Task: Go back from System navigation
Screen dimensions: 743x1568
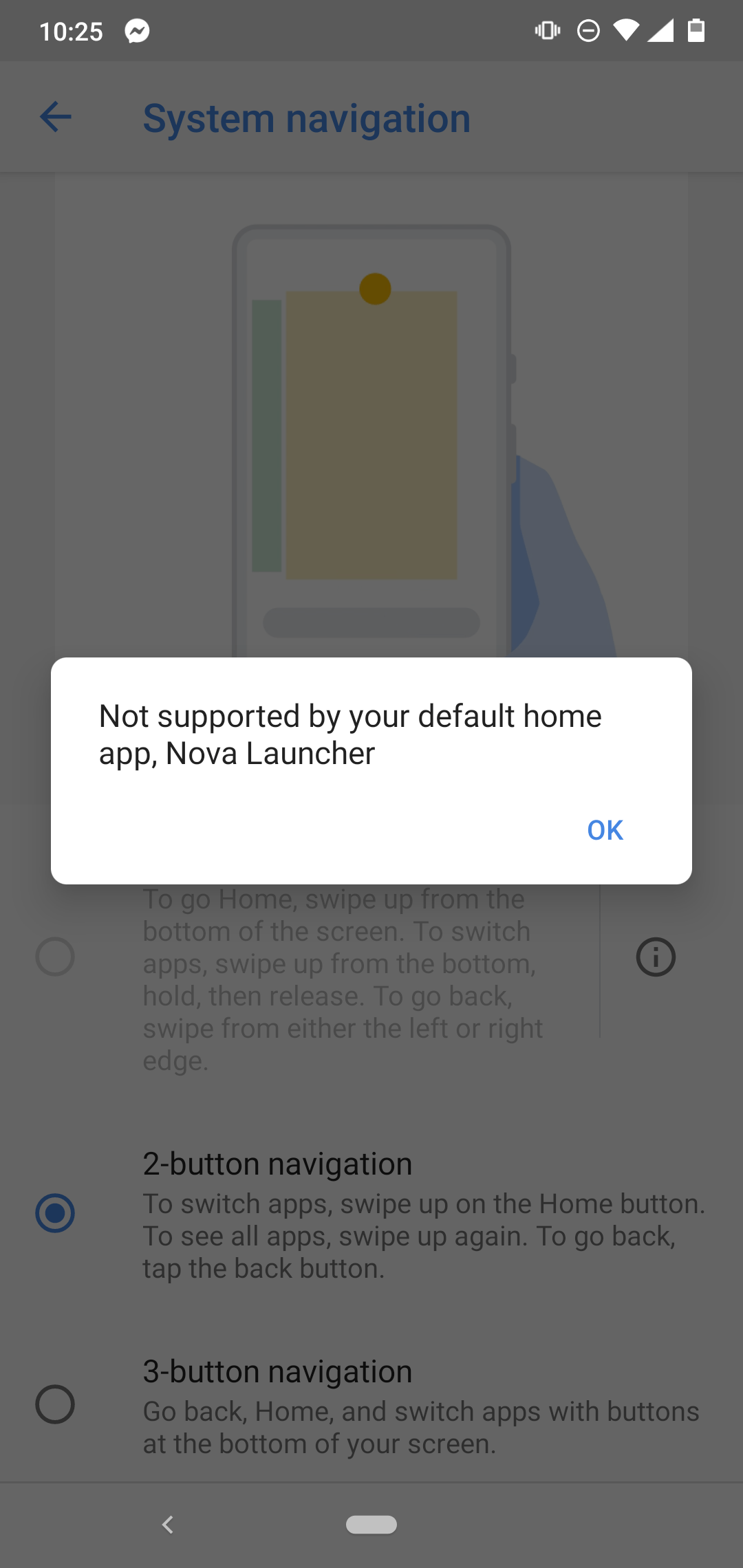Action: point(56,117)
